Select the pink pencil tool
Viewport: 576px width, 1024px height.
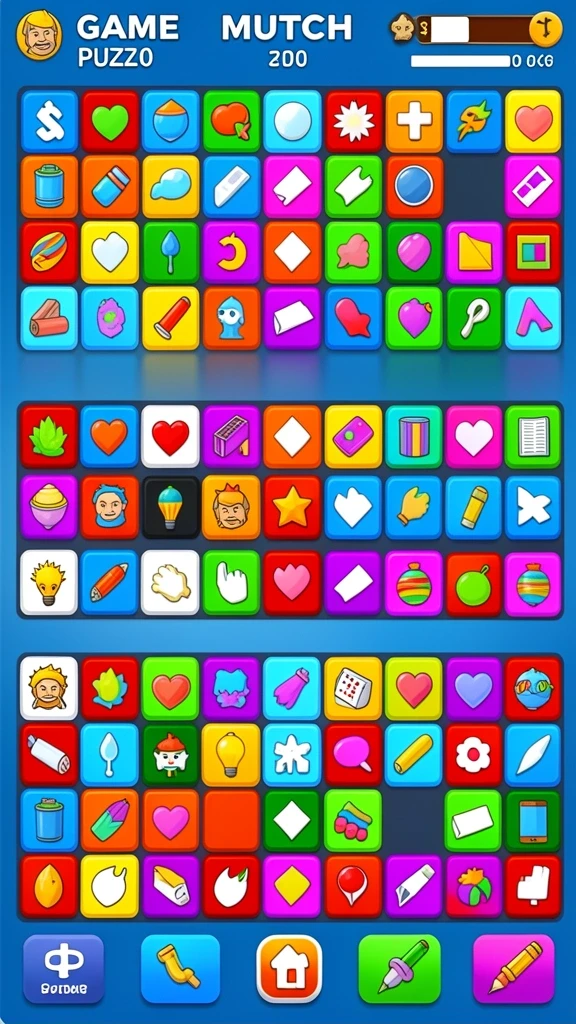tap(513, 968)
